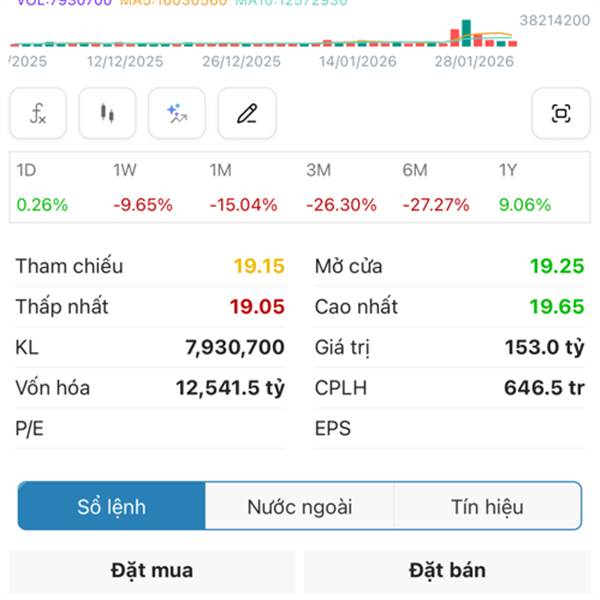Activate the pencil drawing tool

tap(247, 113)
